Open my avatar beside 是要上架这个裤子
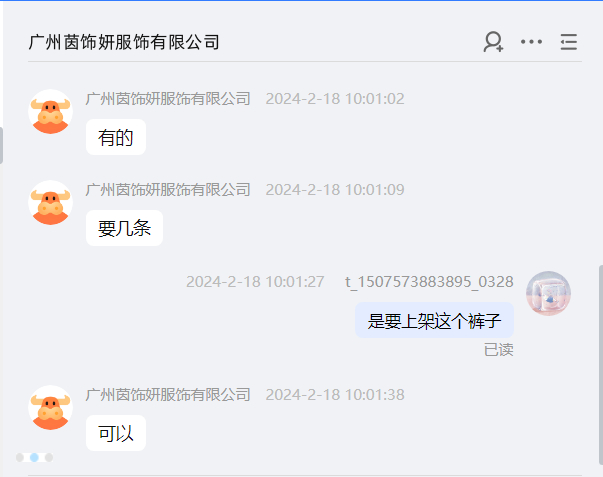 click(x=548, y=294)
